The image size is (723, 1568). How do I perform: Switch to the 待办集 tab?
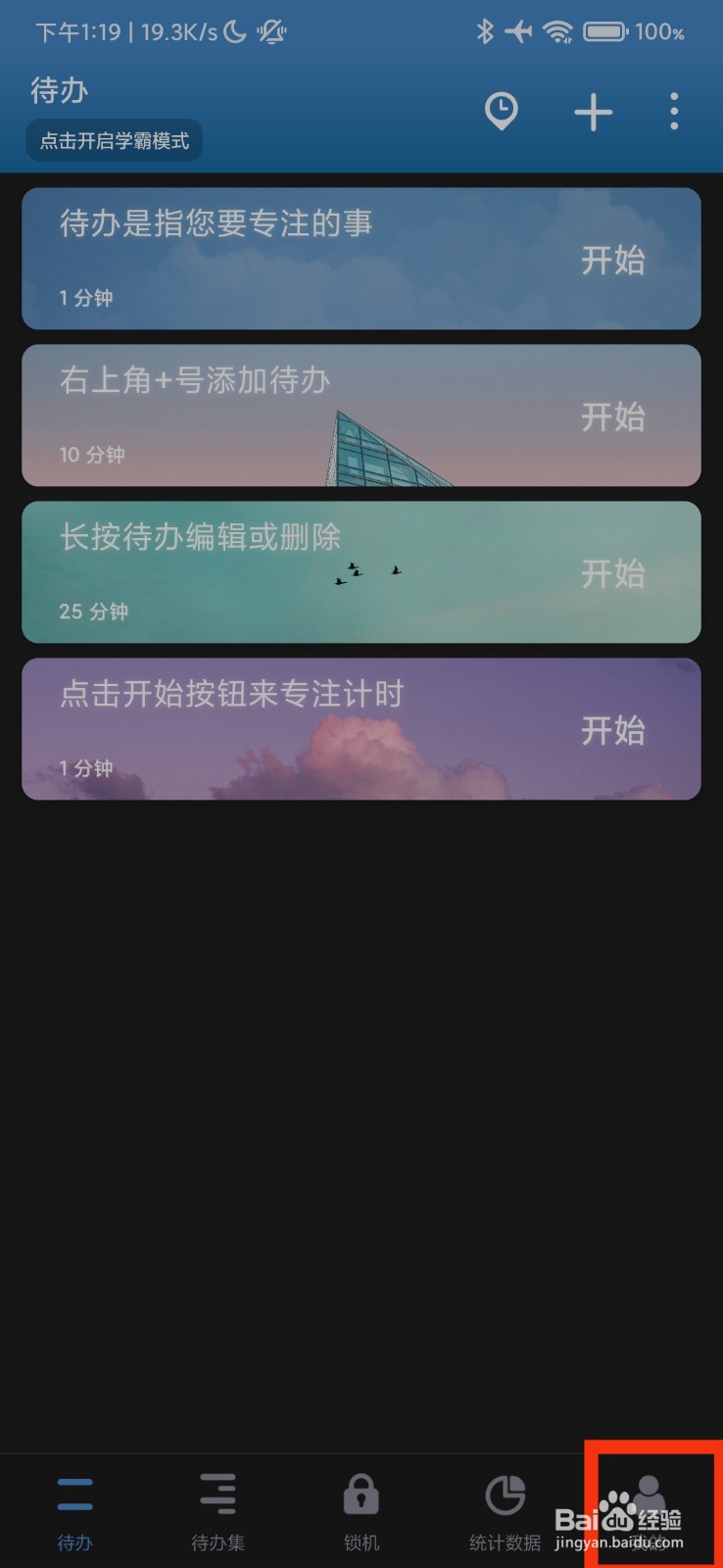click(x=217, y=1509)
